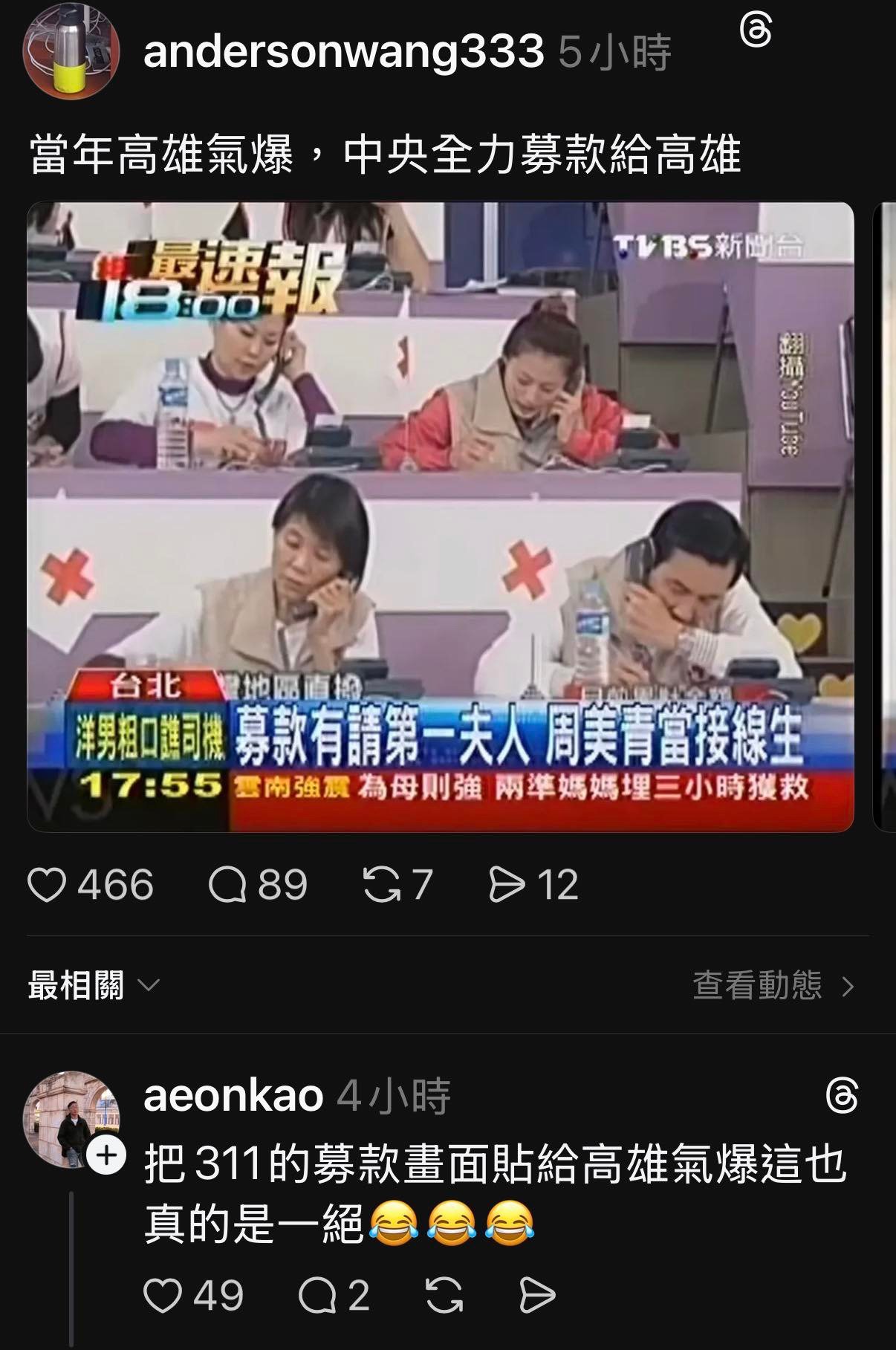Open 查看動態 activity view
Image resolution: width=896 pixels, height=1350 pixels.
click(x=773, y=986)
